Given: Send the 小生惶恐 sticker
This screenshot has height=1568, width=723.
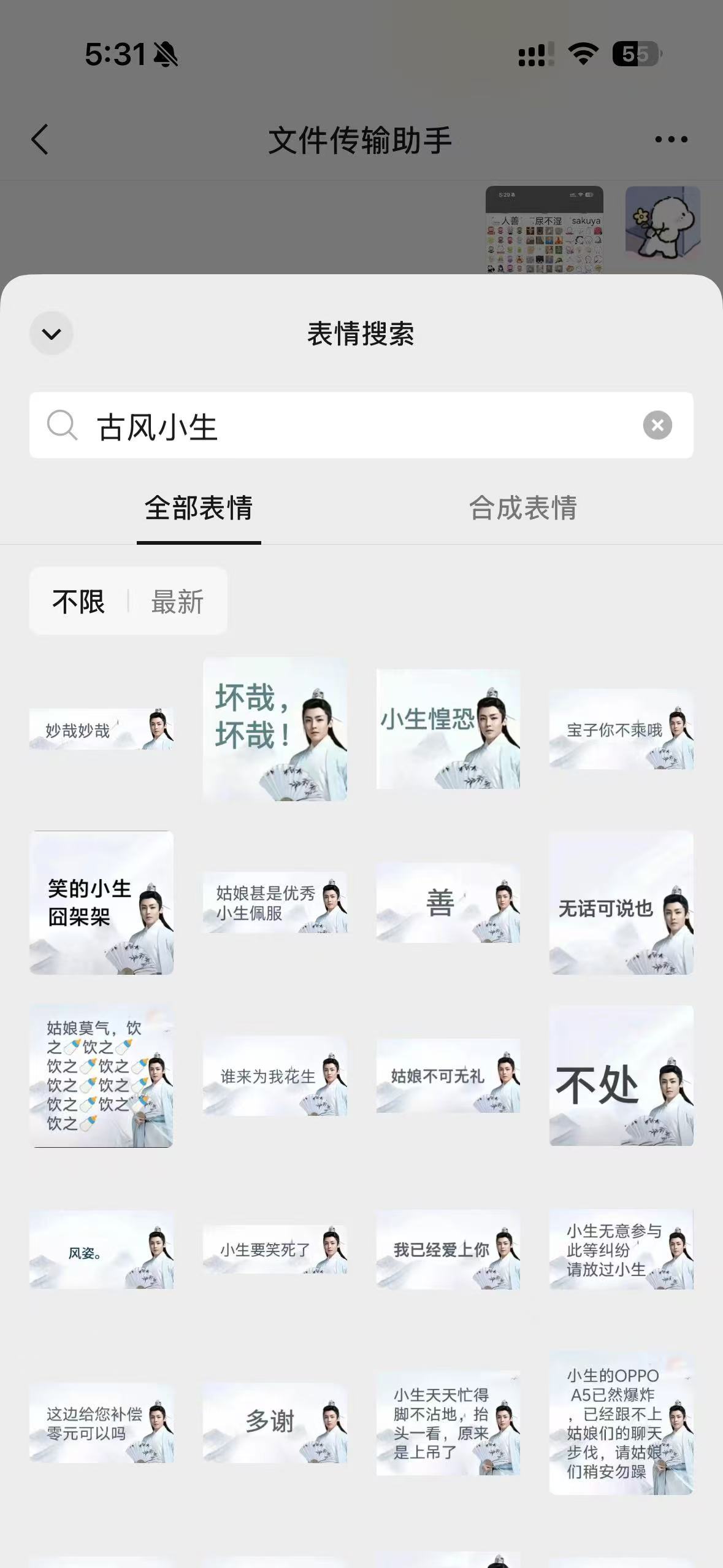Looking at the screenshot, I should click(x=448, y=729).
